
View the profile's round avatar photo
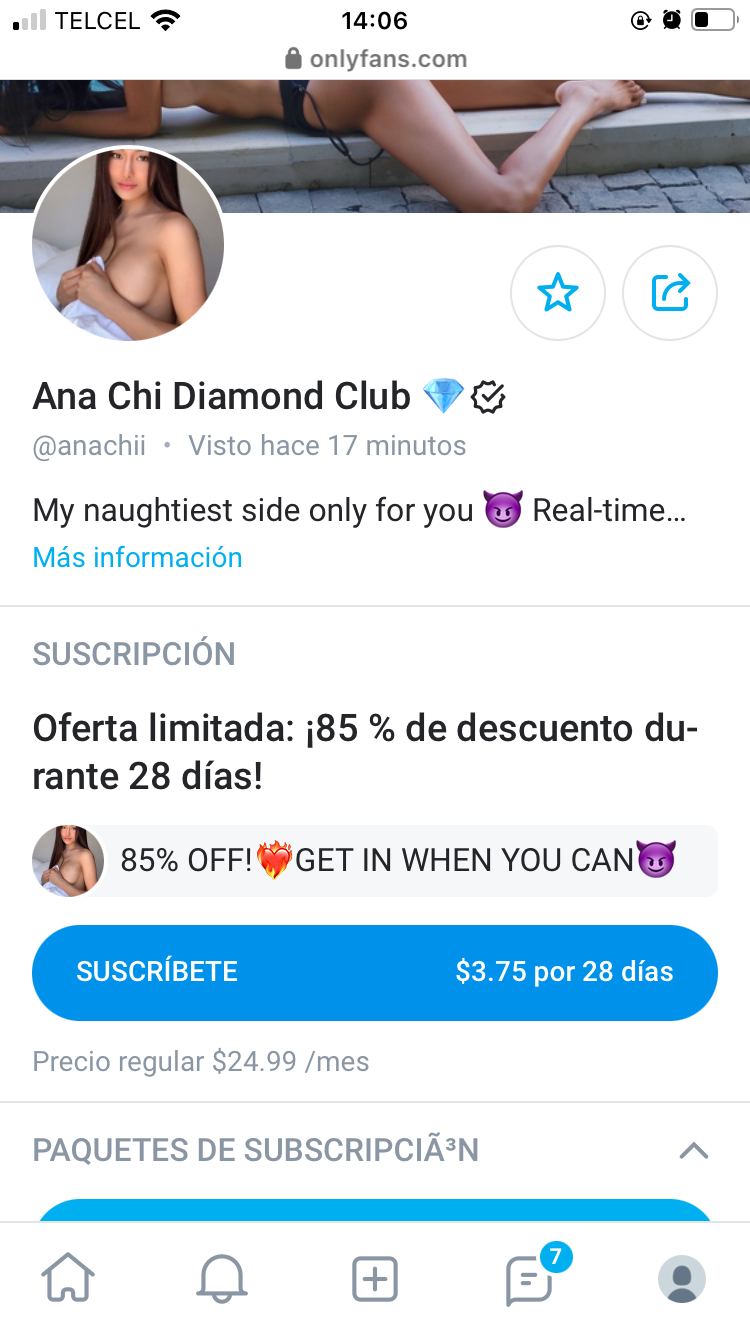[x=128, y=245]
